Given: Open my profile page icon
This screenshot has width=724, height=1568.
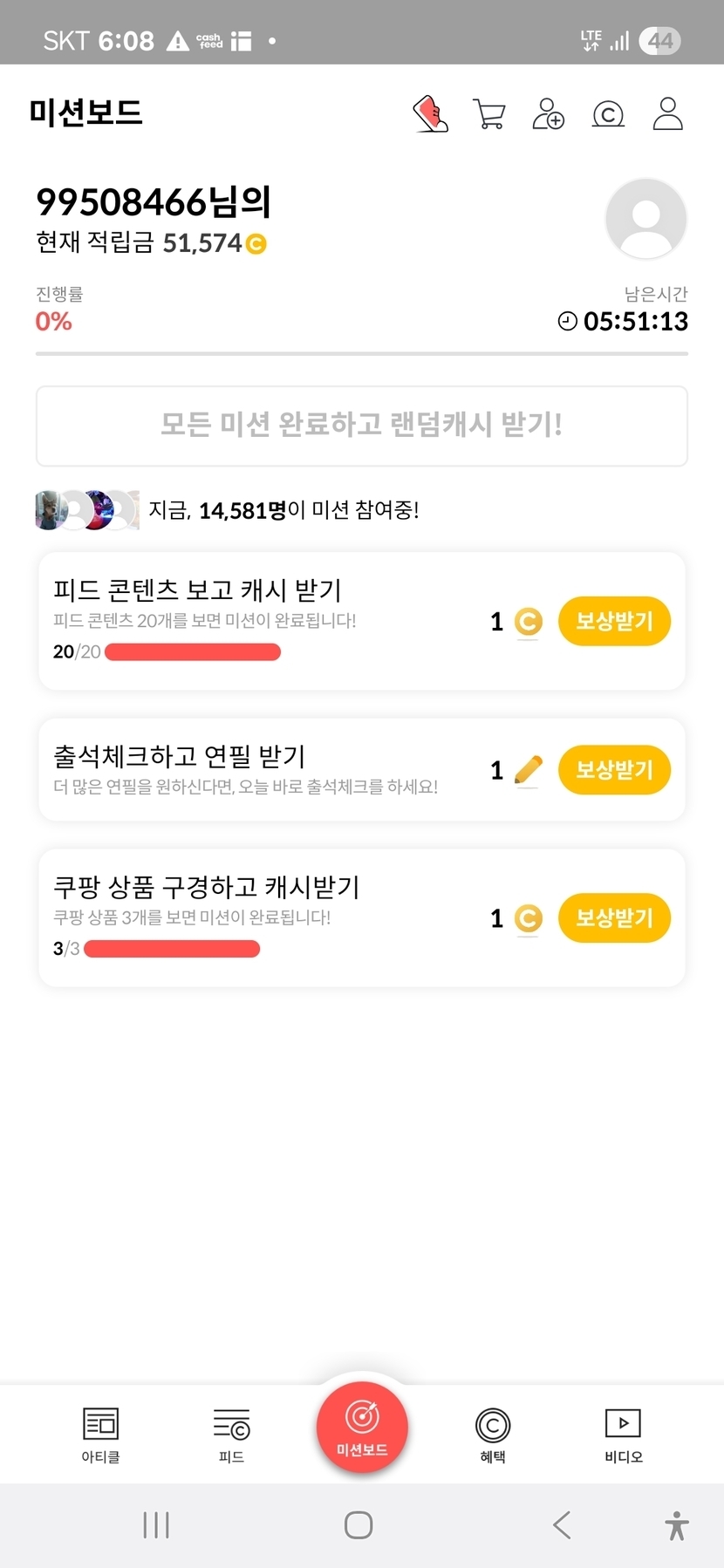Looking at the screenshot, I should pos(667,114).
